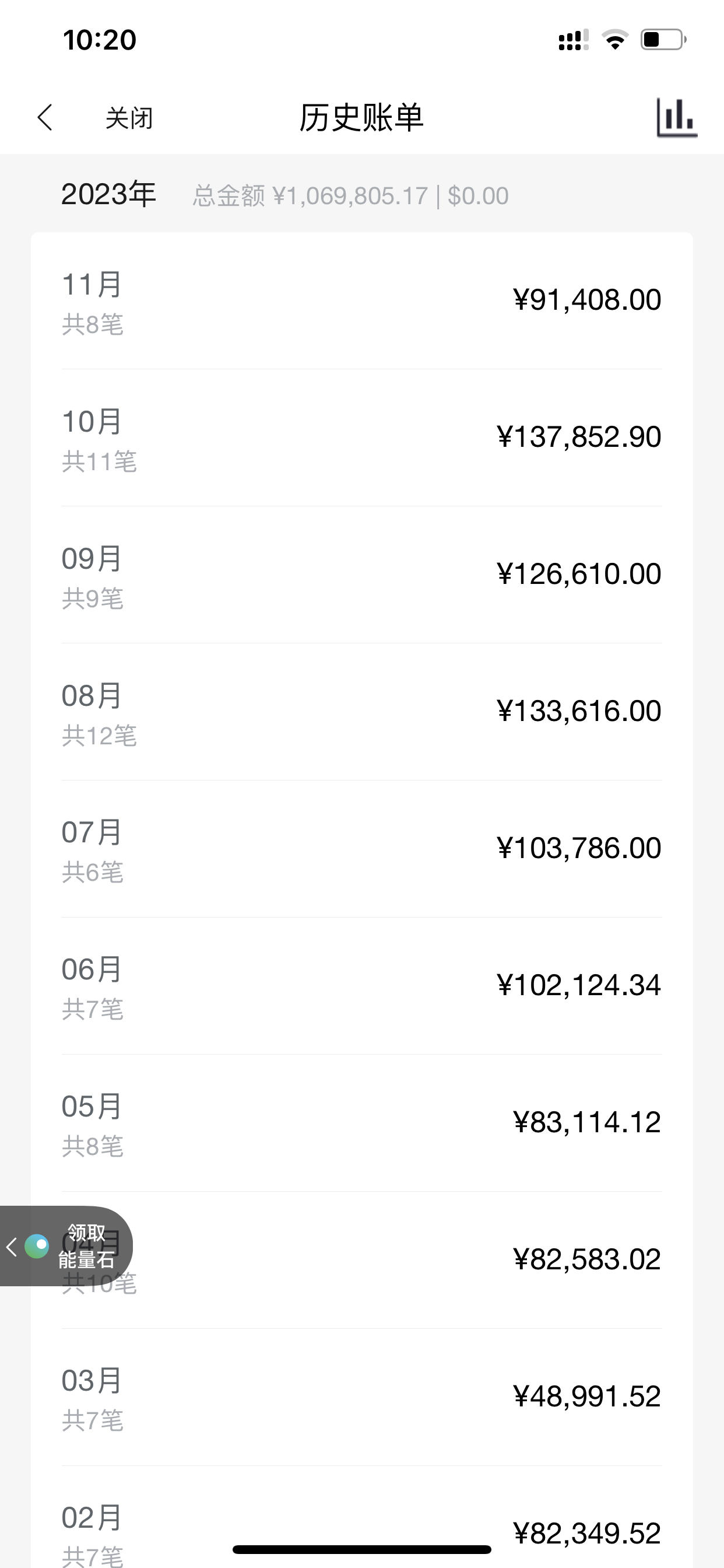The width and height of the screenshot is (724, 1568).
Task: View the 03月 bill of ¥48,991.52
Action: [362, 1396]
